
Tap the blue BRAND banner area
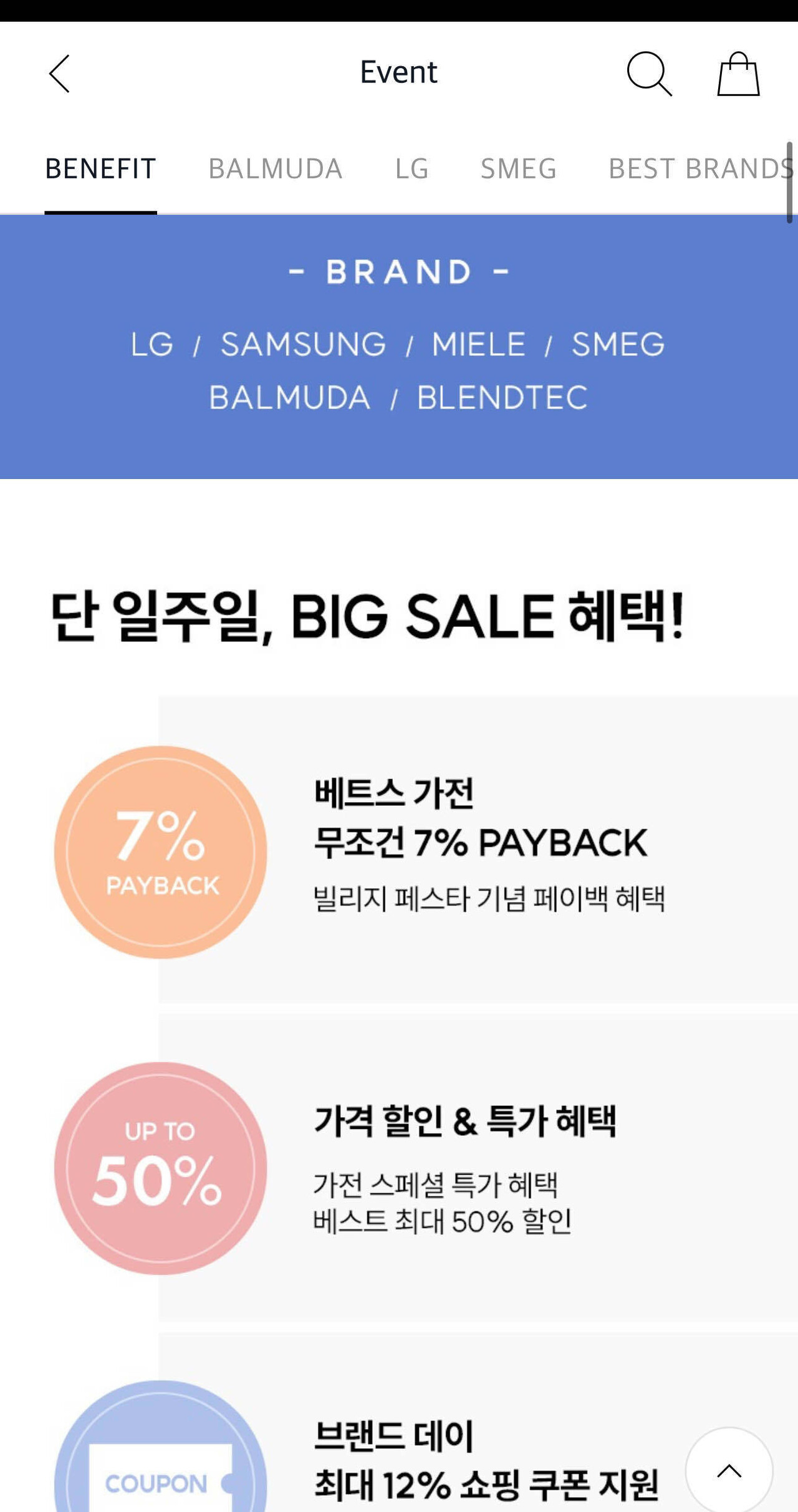399,346
